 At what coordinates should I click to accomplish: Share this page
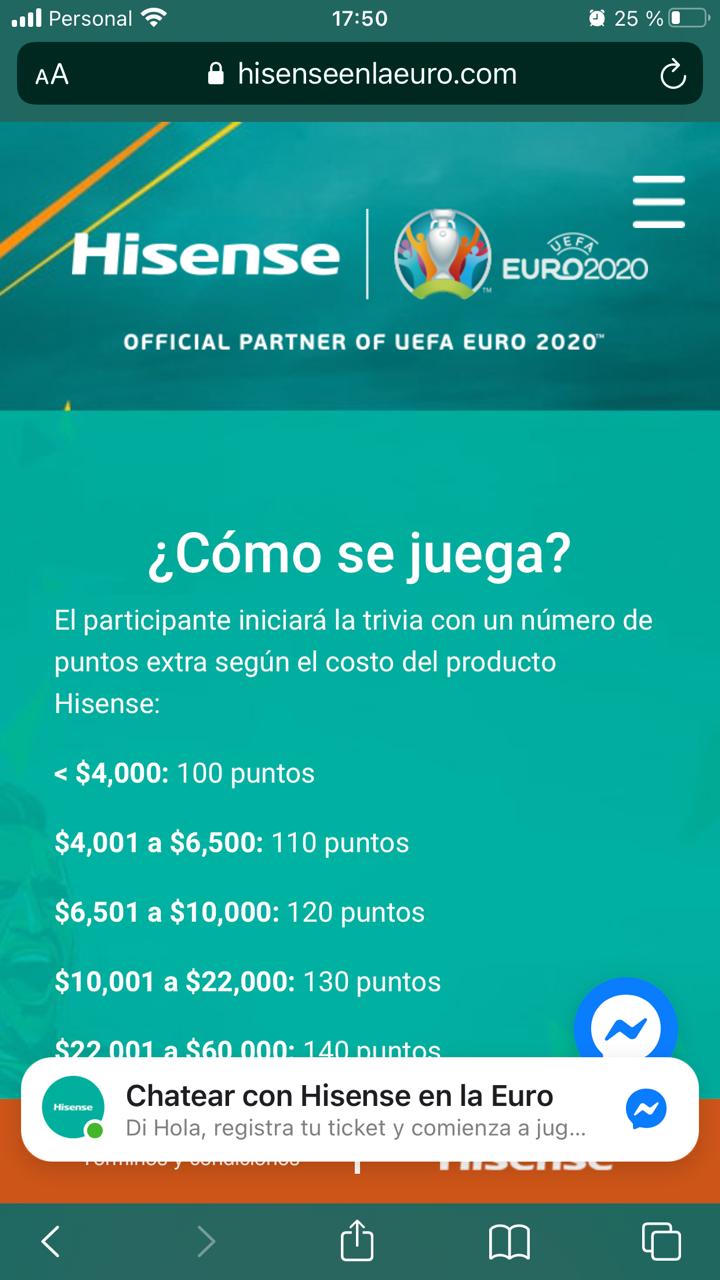(x=357, y=1240)
